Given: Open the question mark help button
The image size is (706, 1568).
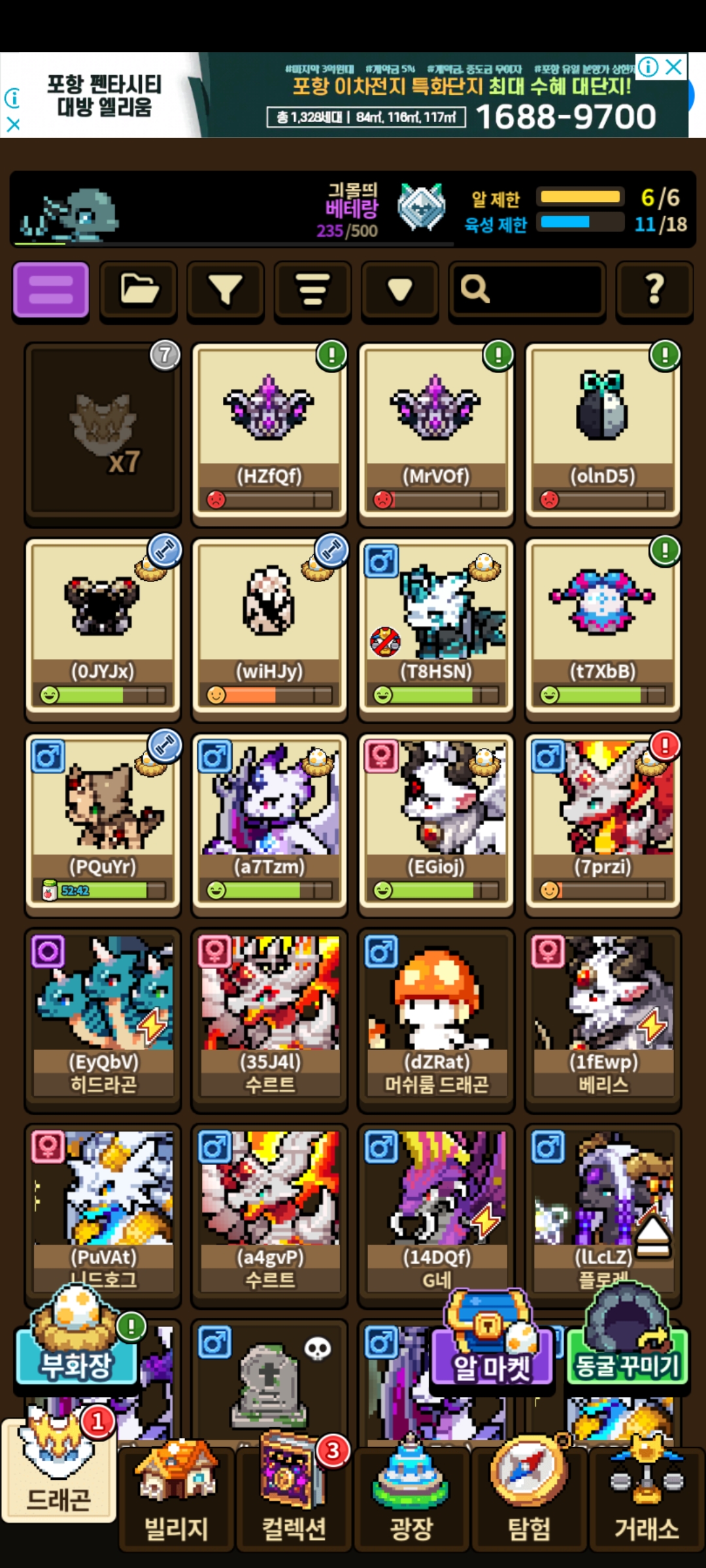Looking at the screenshot, I should pos(654,290).
